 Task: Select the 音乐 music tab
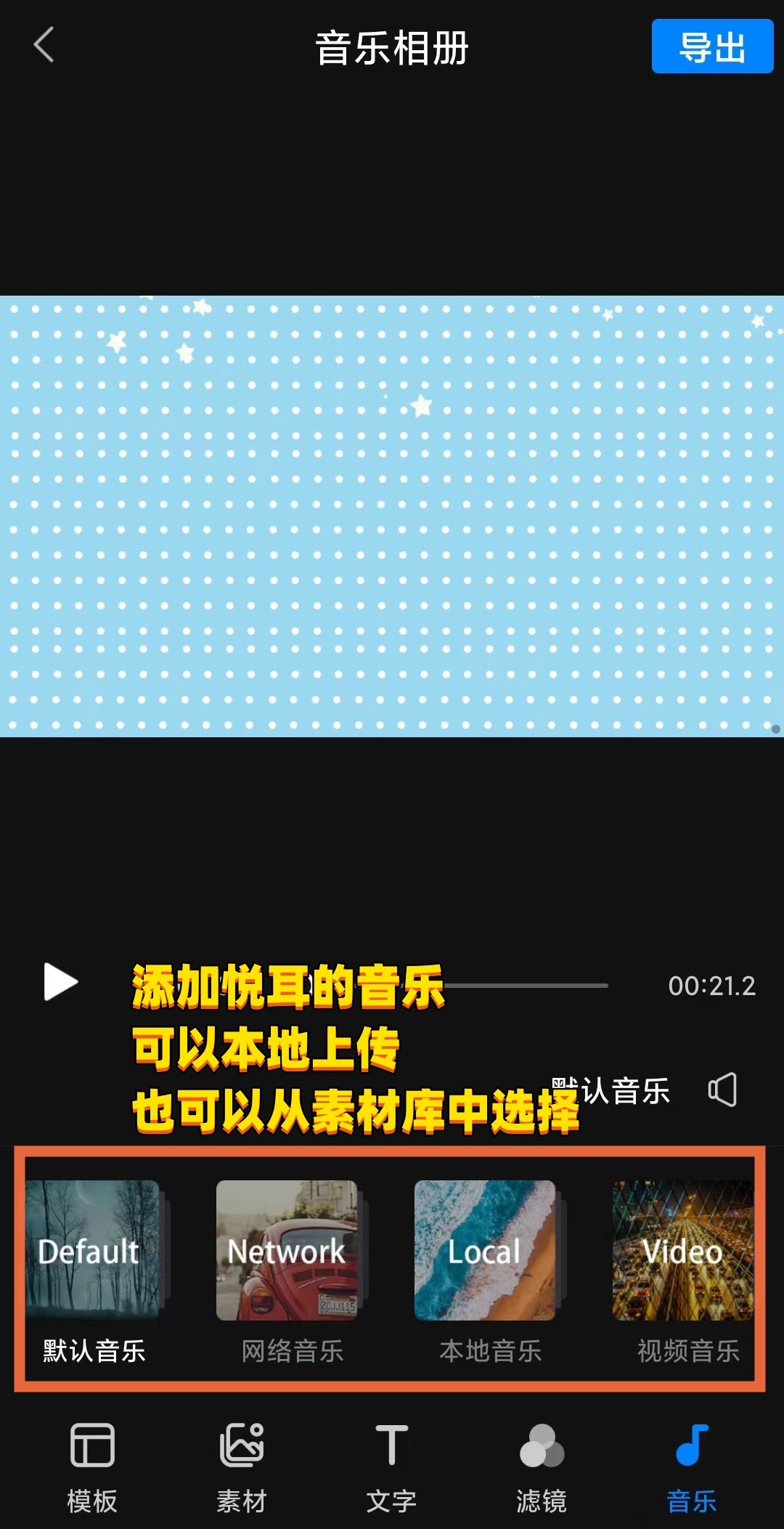click(x=691, y=1467)
